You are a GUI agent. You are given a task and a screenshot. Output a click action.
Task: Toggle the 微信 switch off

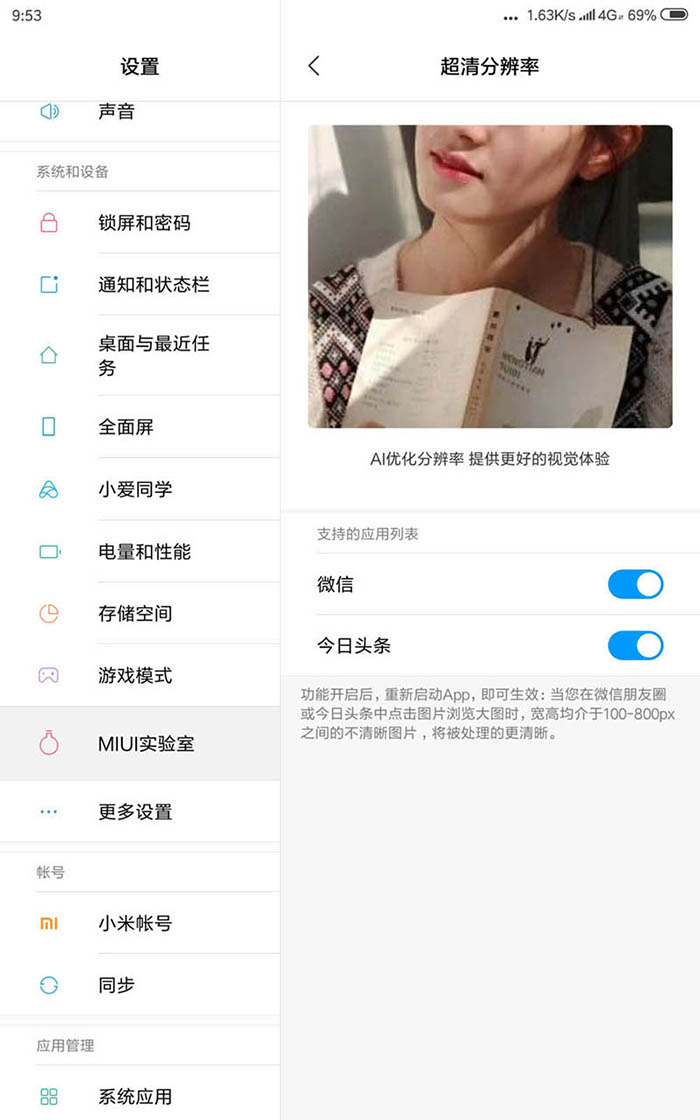coord(635,584)
